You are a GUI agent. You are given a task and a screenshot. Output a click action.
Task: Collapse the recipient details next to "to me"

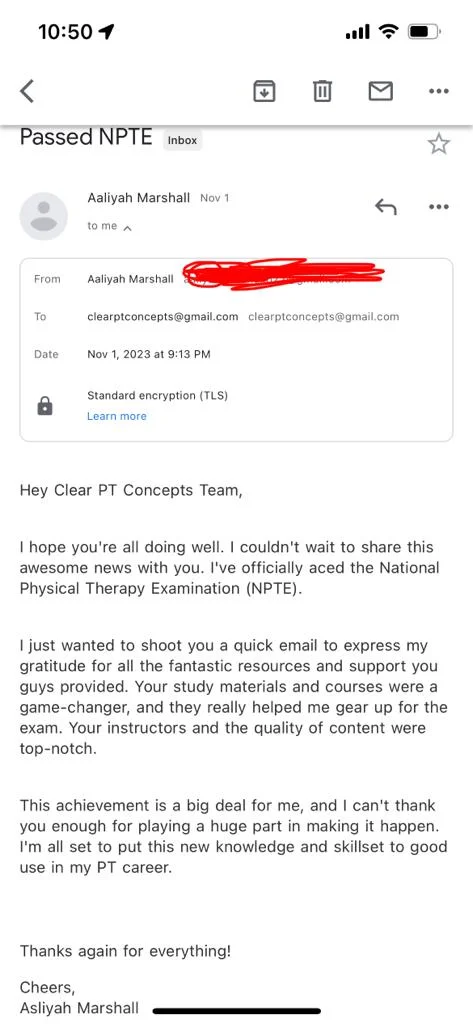coord(127,227)
